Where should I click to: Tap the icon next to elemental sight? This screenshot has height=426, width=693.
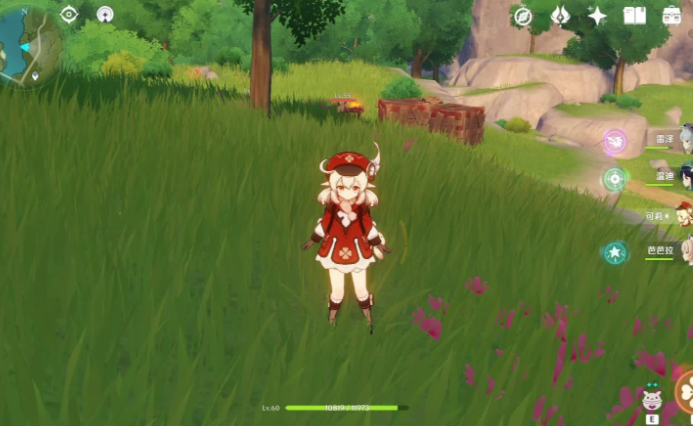click(x=105, y=14)
